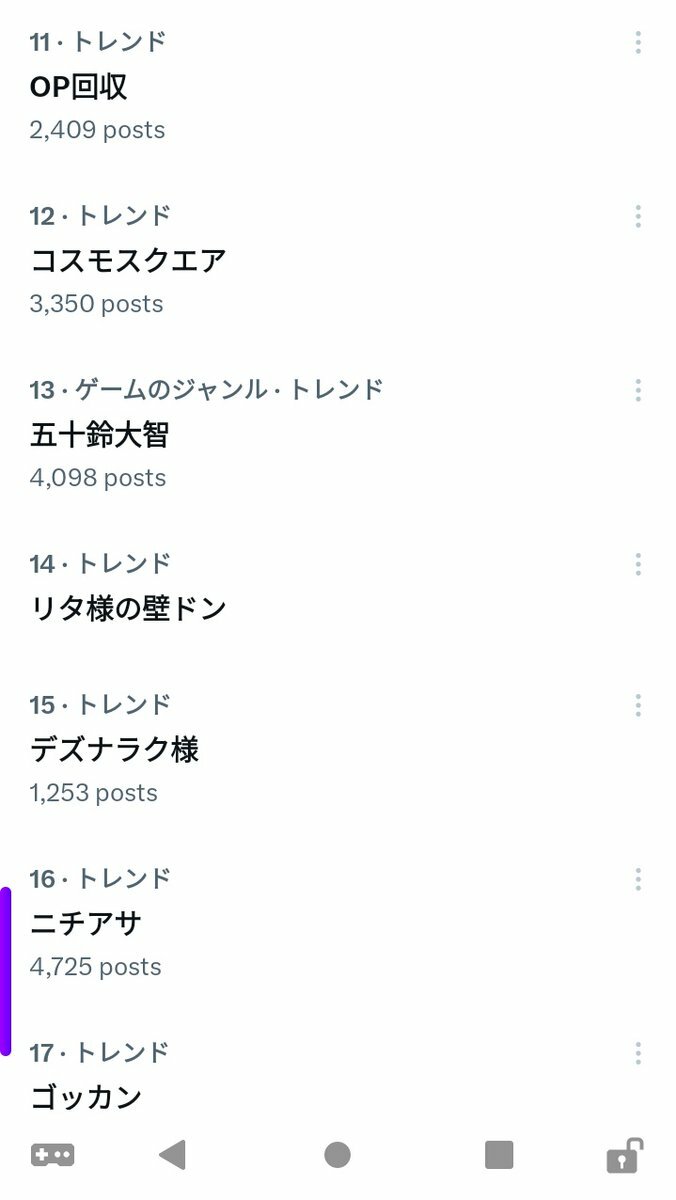The width and height of the screenshot is (676, 1200).
Task: Go to the home screen
Action: 338,1155
